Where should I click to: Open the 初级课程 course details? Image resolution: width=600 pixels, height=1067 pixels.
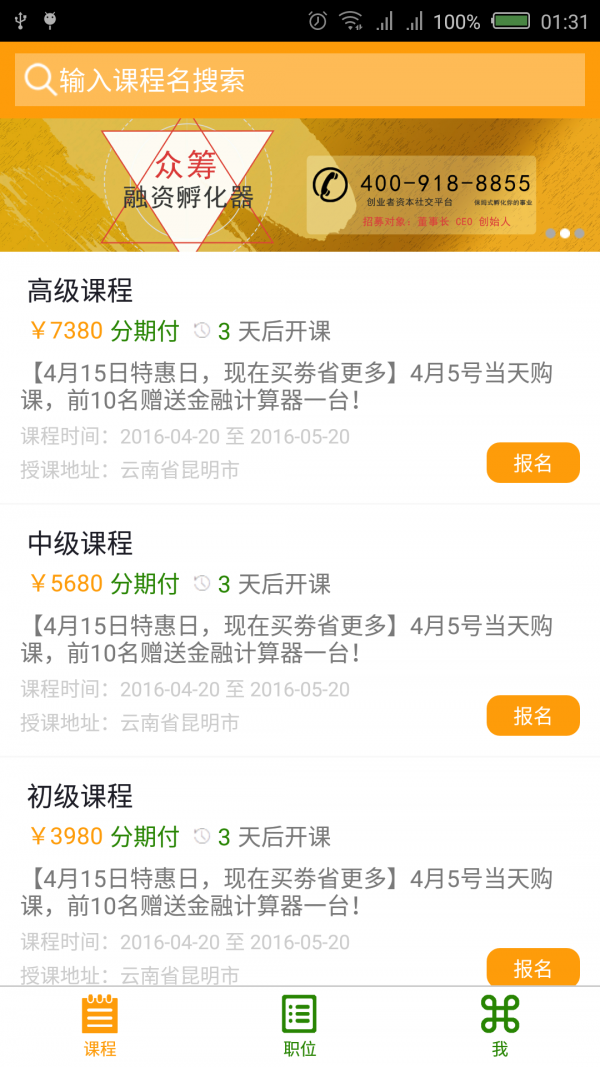pos(80,797)
